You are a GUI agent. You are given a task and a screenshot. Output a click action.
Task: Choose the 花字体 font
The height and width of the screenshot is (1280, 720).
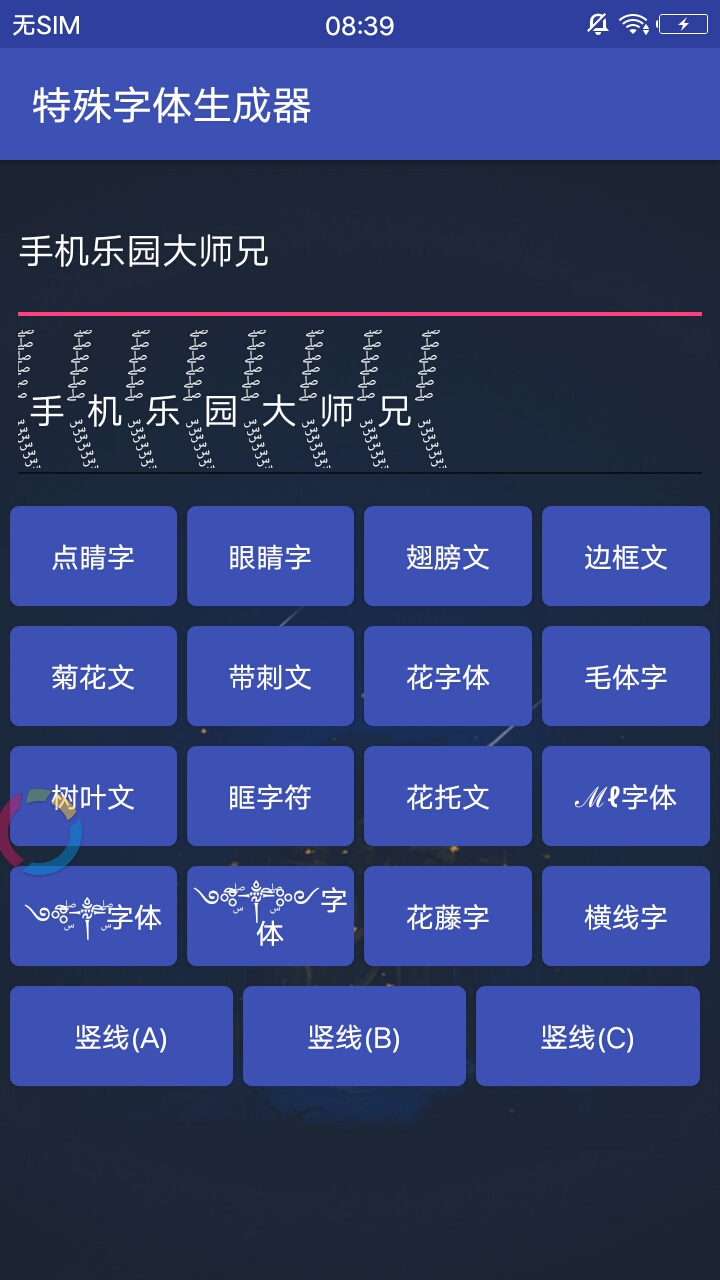coord(448,676)
